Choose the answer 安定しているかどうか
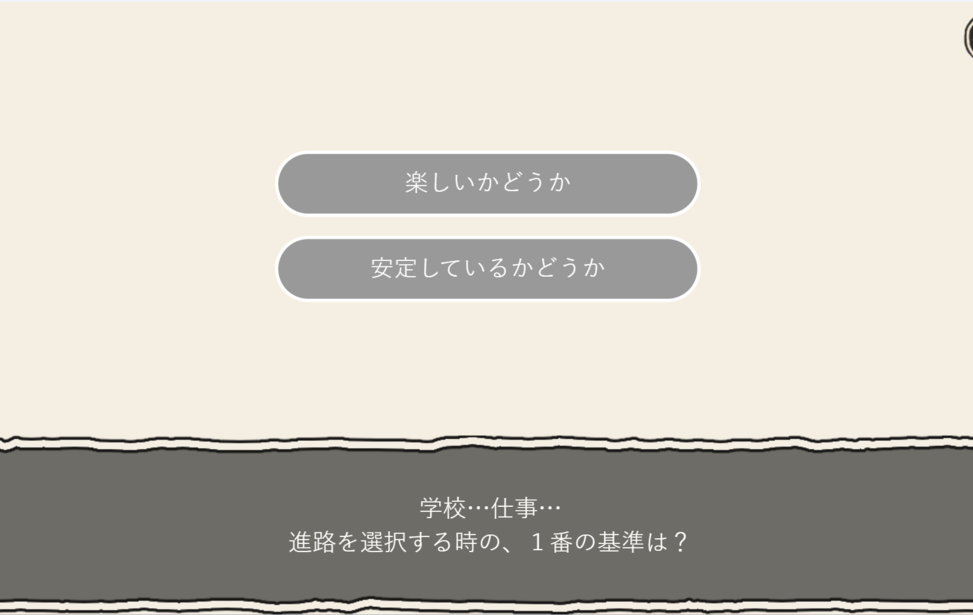This screenshot has height=615, width=973. pos(487,268)
